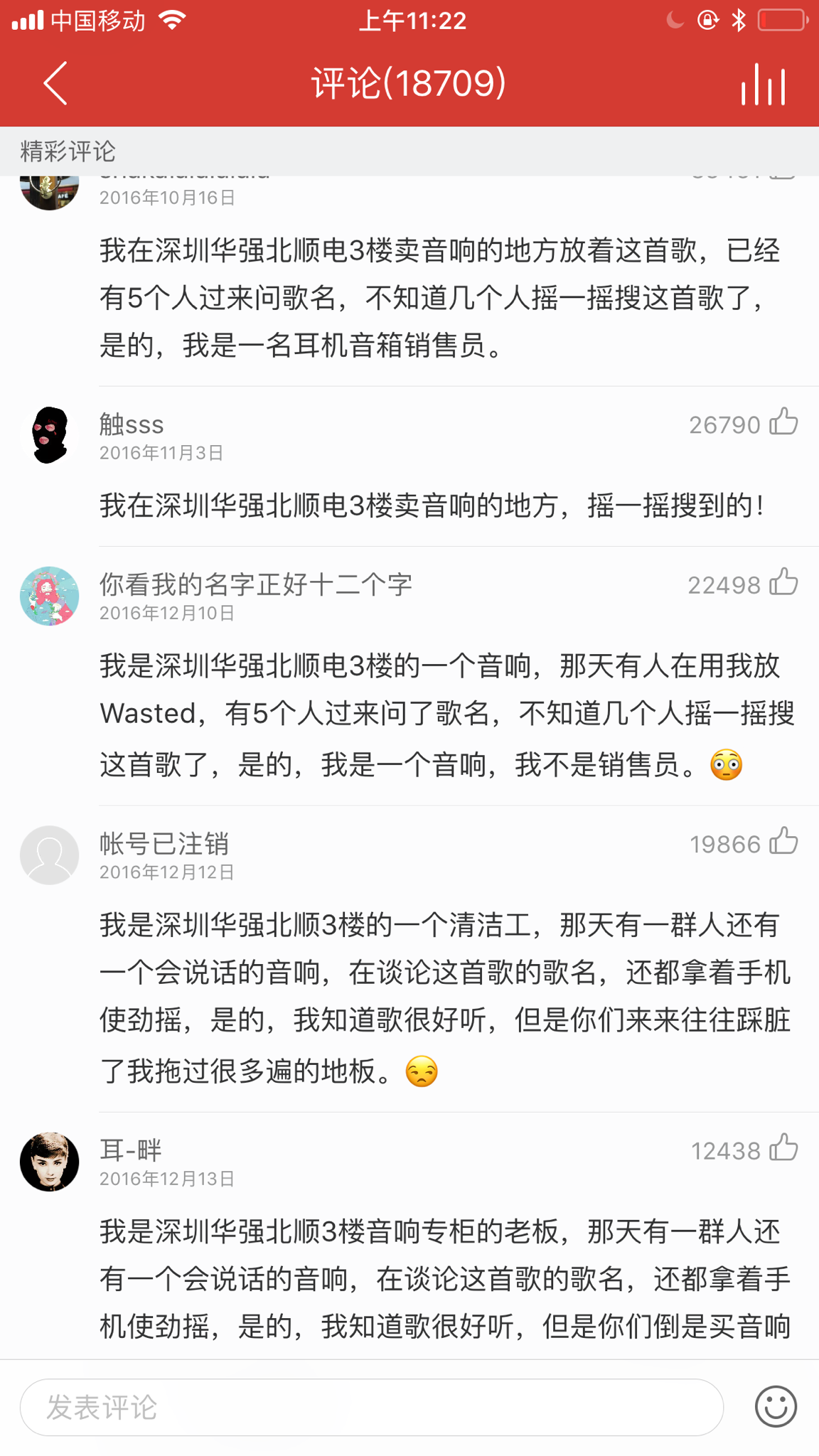Open the username 触sss

132,424
